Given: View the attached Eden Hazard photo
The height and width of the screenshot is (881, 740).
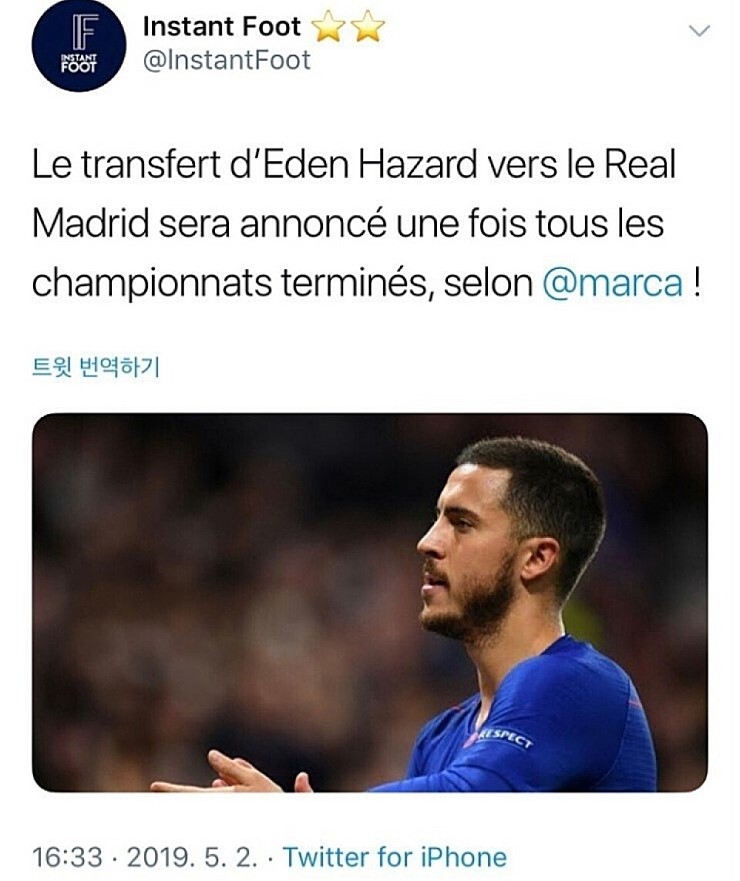Looking at the screenshot, I should pos(369,602).
